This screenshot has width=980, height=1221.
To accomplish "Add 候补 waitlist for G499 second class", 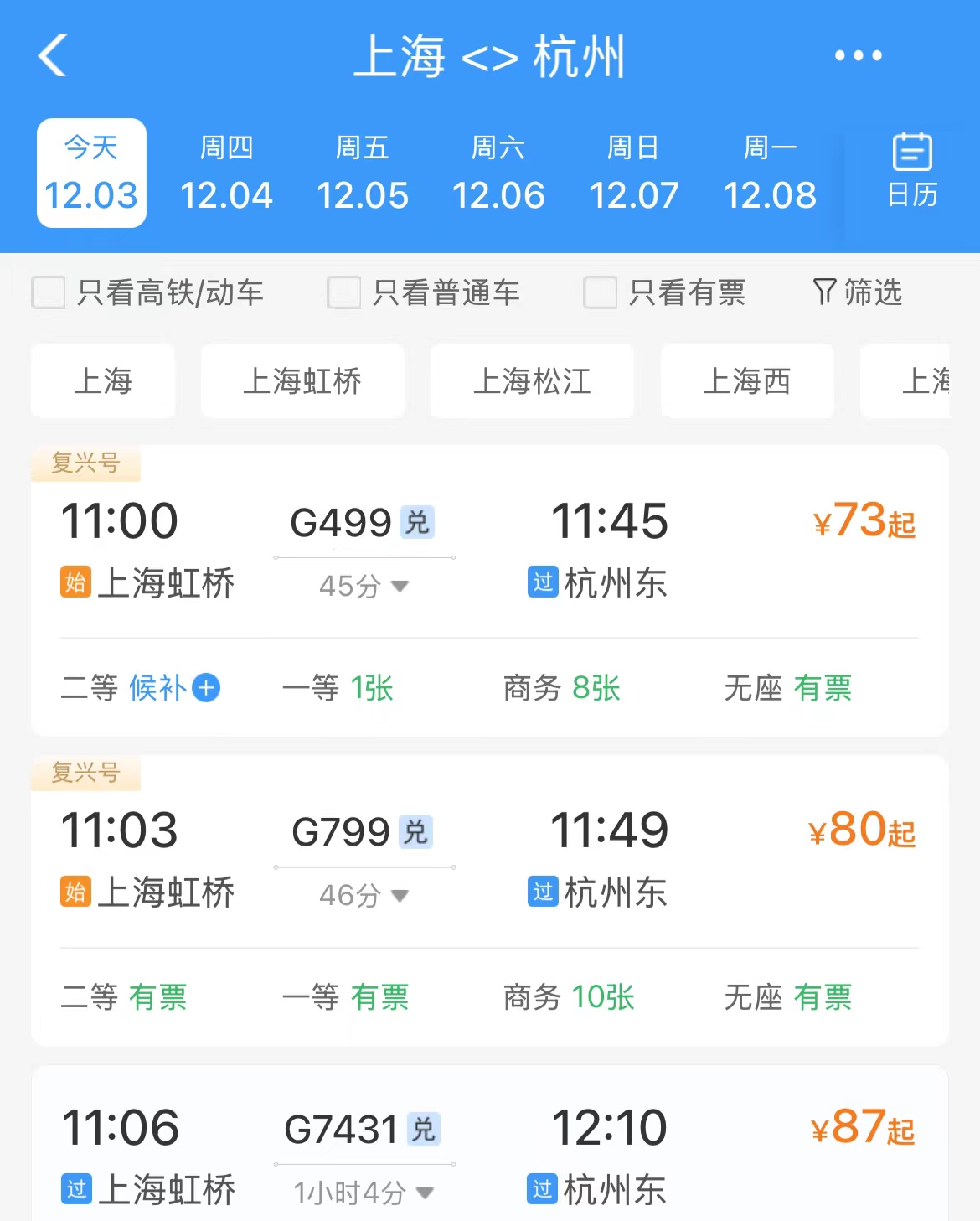I will 206,688.
